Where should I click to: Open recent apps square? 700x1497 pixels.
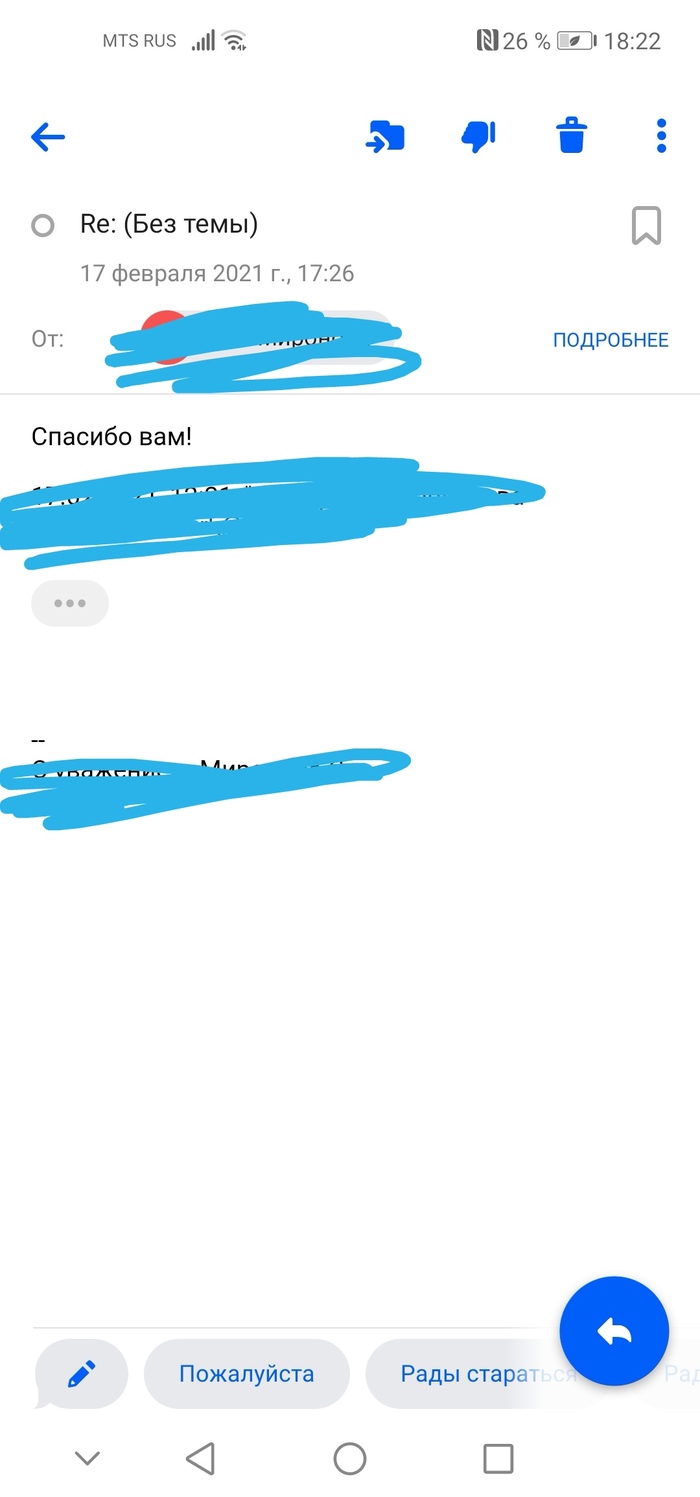coord(497,1458)
